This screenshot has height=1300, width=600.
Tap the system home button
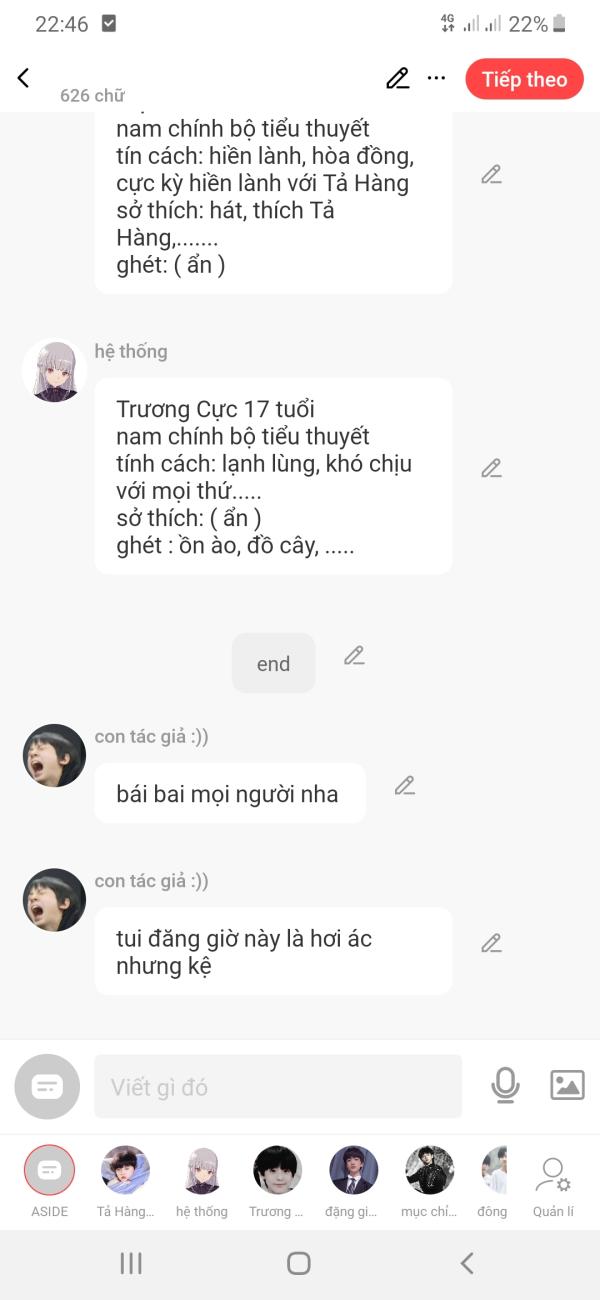[x=299, y=1263]
